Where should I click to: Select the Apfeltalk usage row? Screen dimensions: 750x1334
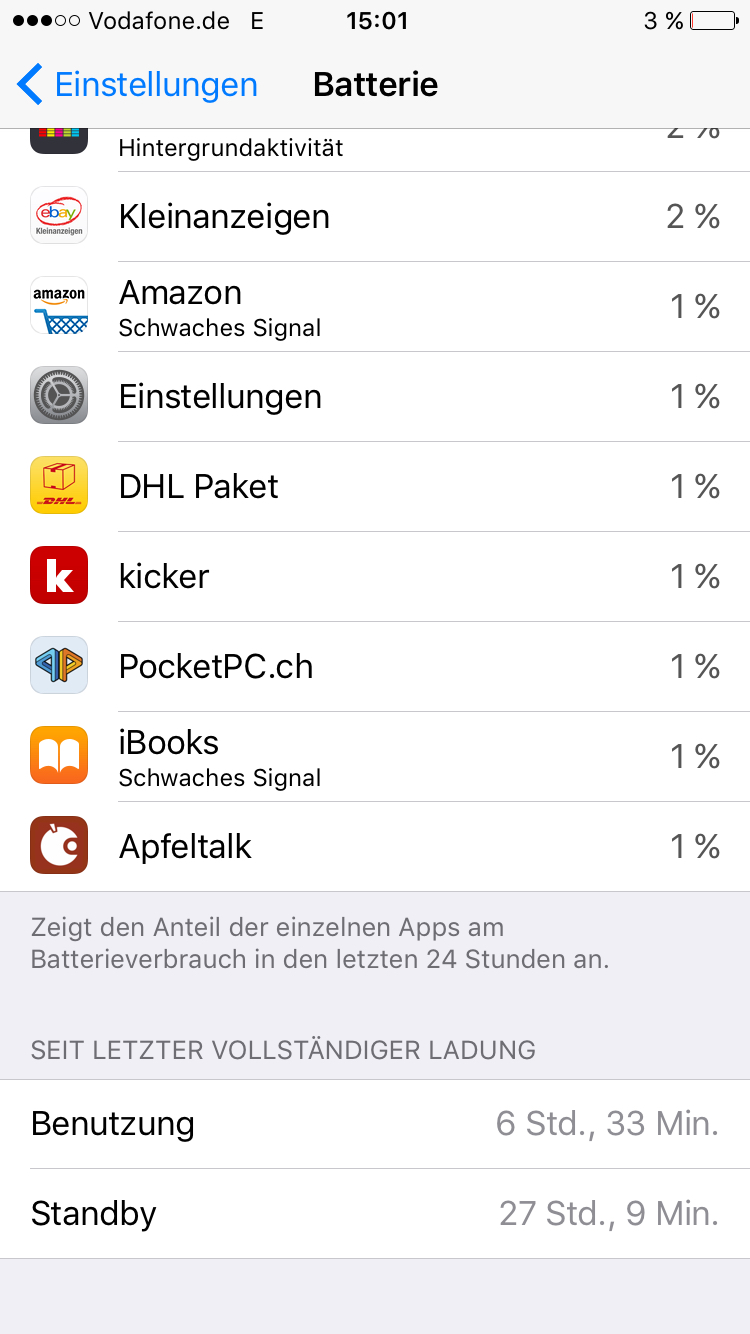pos(375,847)
